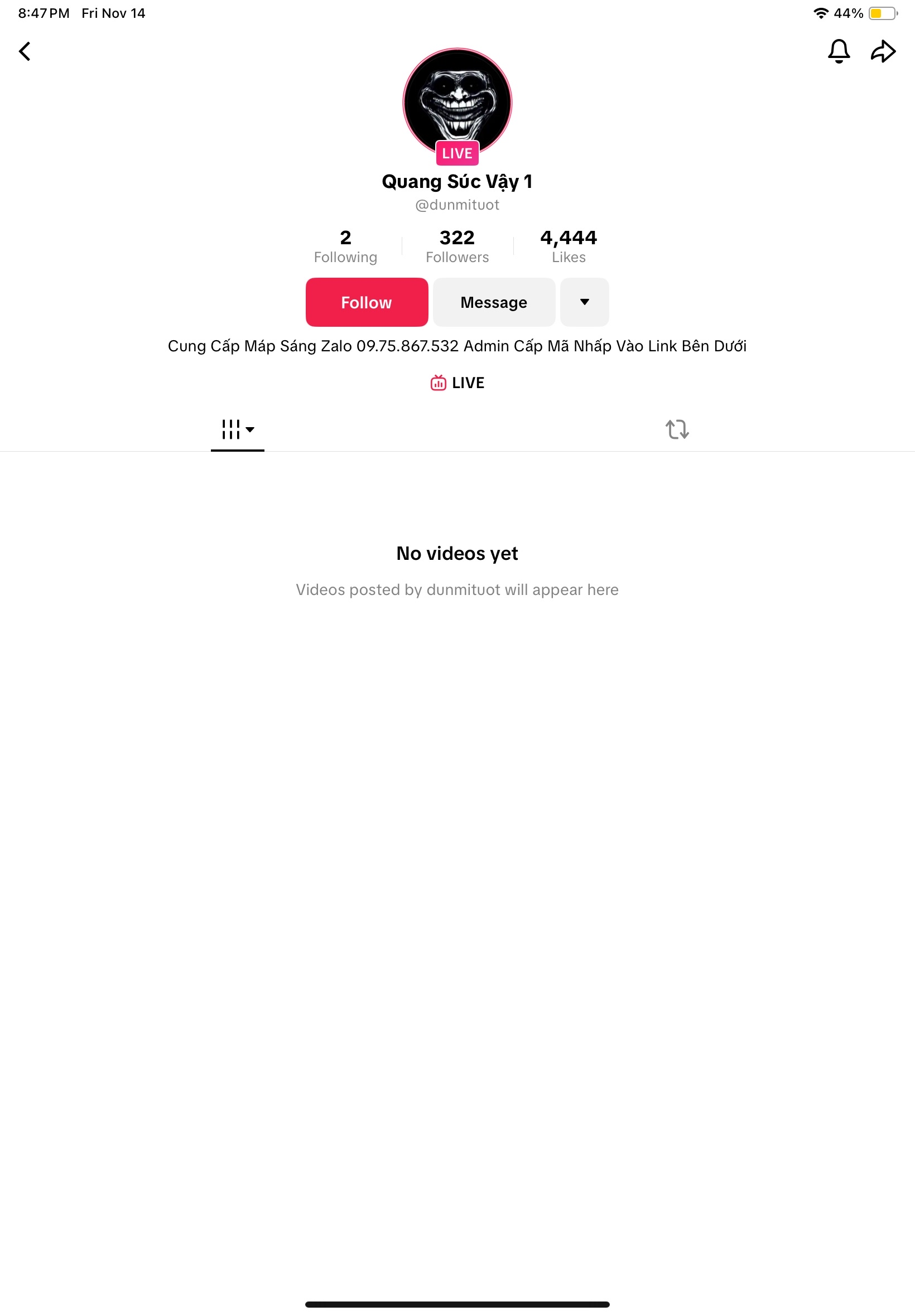This screenshot has height=1316, width=915.
Task: Switch to the reposts tab
Action: tap(677, 429)
